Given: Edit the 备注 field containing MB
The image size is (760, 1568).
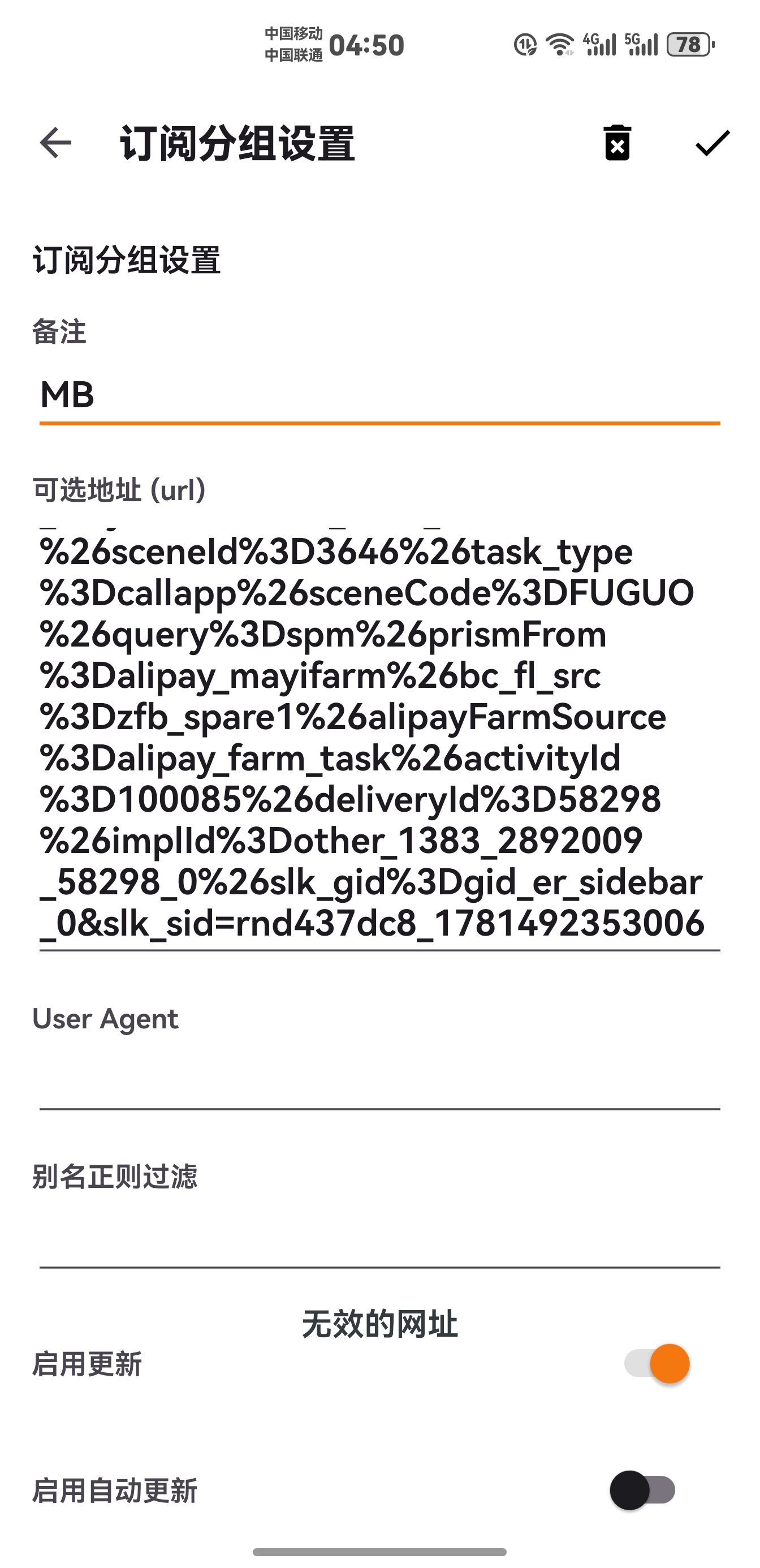Looking at the screenshot, I should (x=379, y=394).
